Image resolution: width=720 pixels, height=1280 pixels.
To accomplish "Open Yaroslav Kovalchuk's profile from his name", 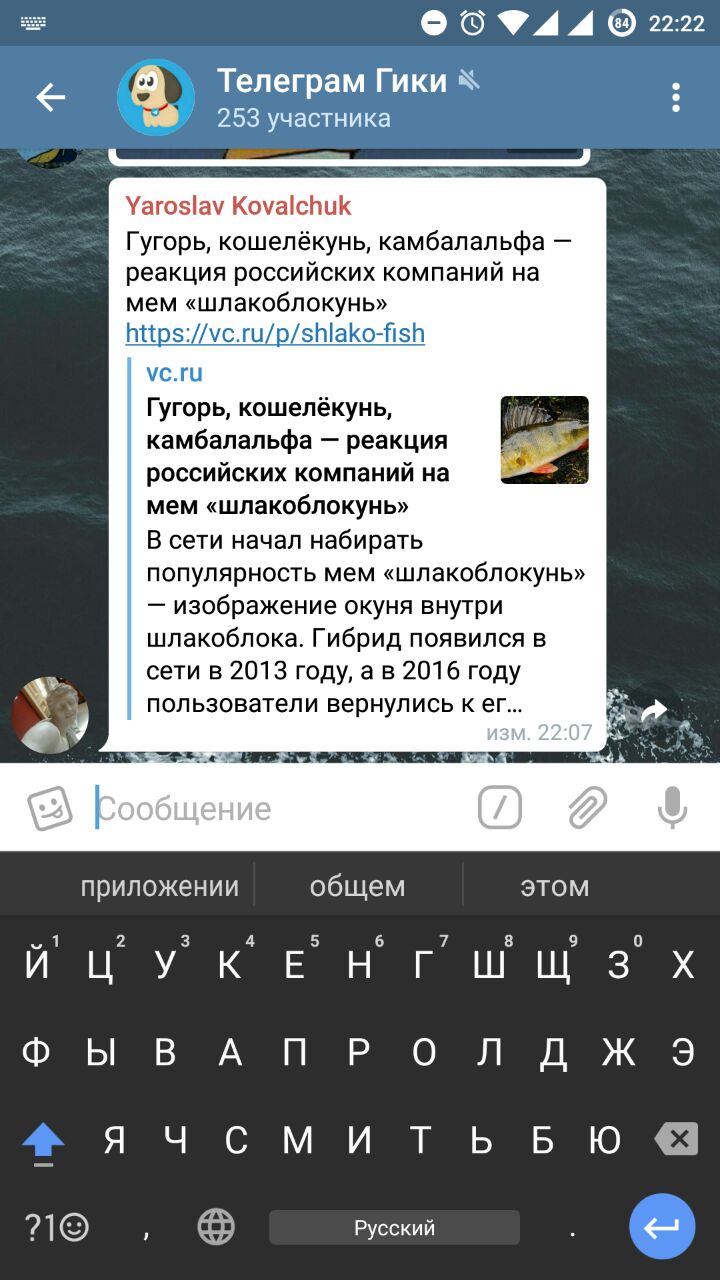I will (238, 206).
